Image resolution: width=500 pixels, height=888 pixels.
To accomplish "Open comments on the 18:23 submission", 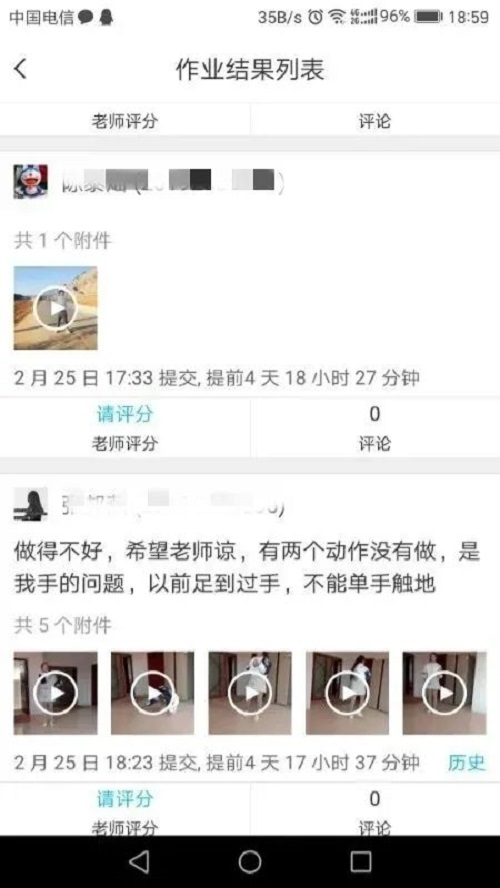I will coord(374,810).
